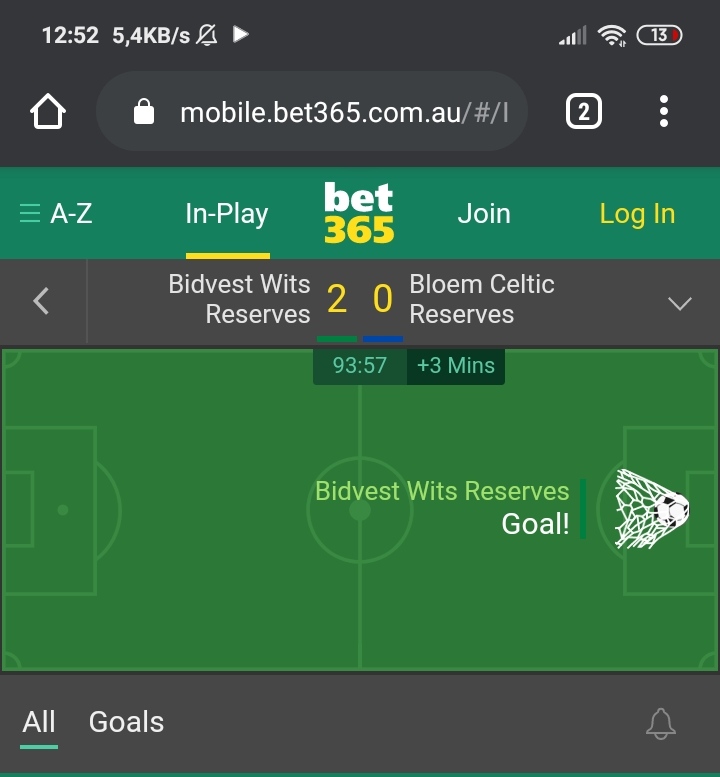Open the A-Z sports menu

pyautogui.click(x=57, y=214)
